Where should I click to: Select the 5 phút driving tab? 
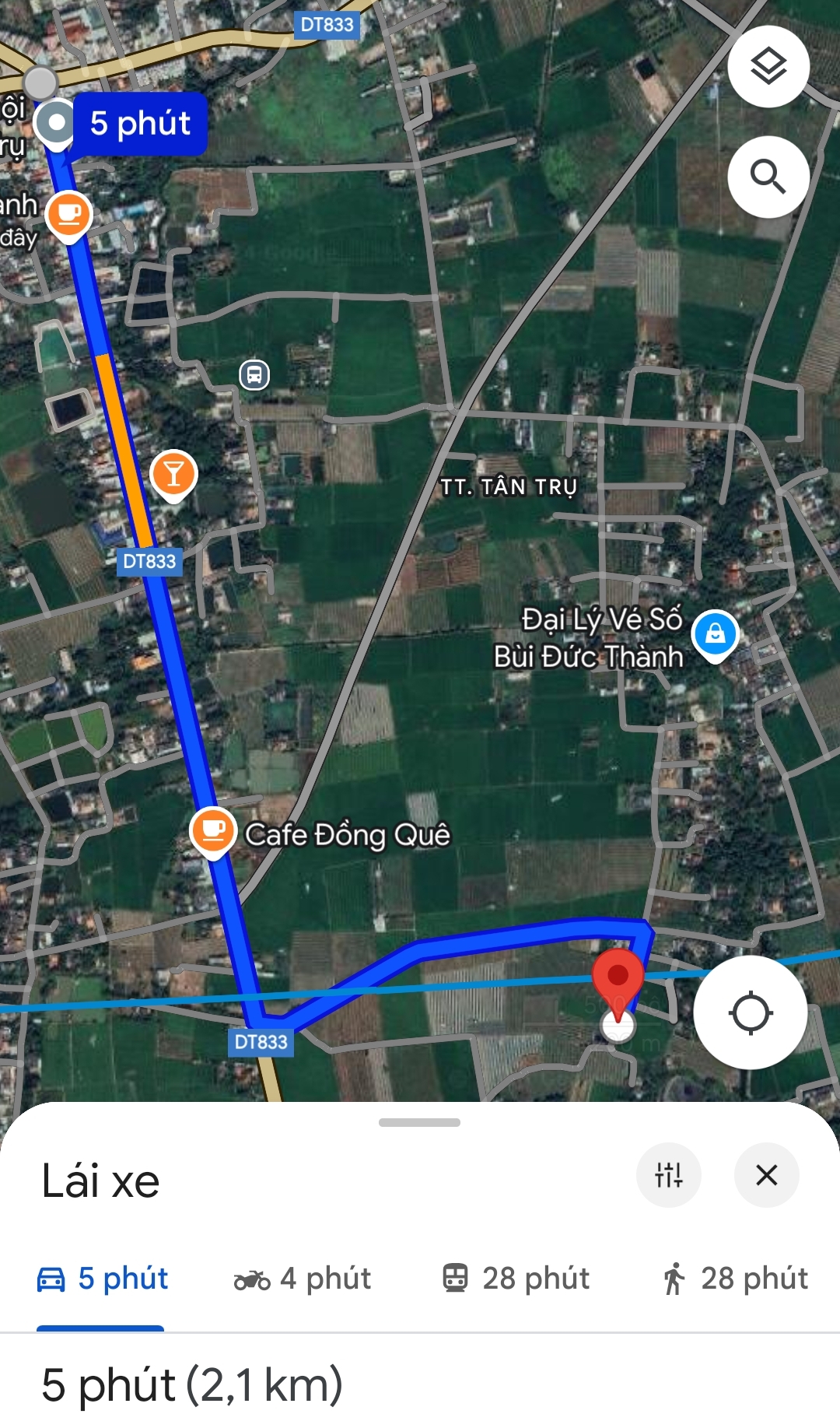102,1279
